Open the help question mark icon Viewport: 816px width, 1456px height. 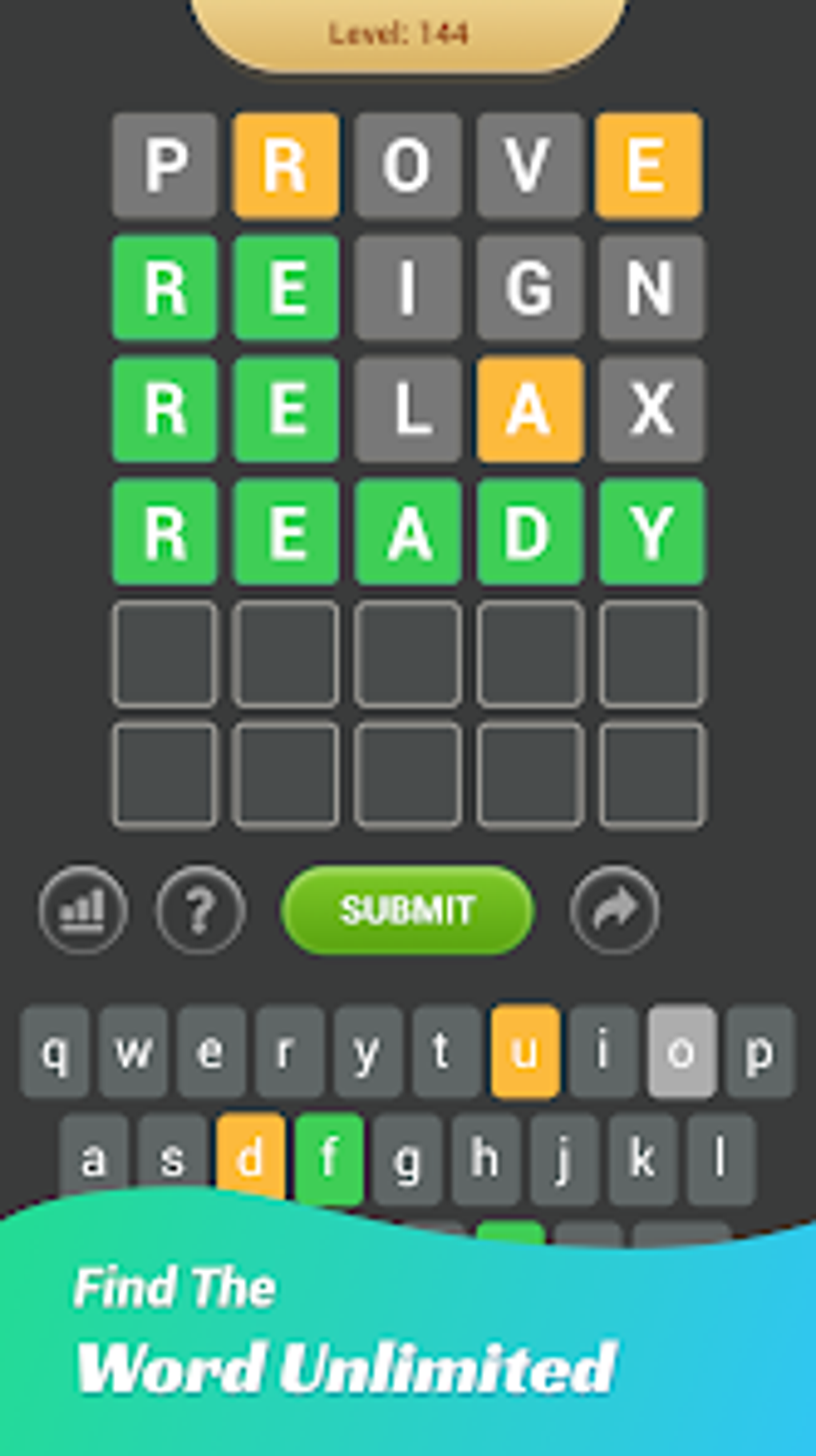point(199,910)
